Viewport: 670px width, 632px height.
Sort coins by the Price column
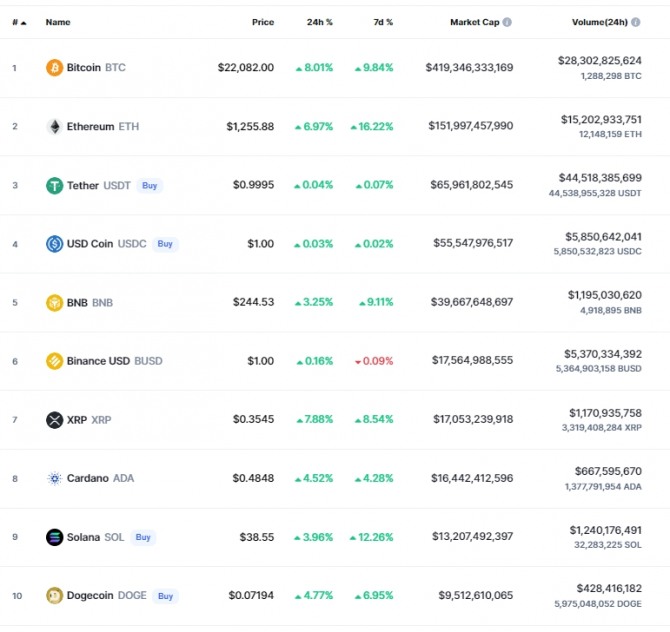(262, 22)
